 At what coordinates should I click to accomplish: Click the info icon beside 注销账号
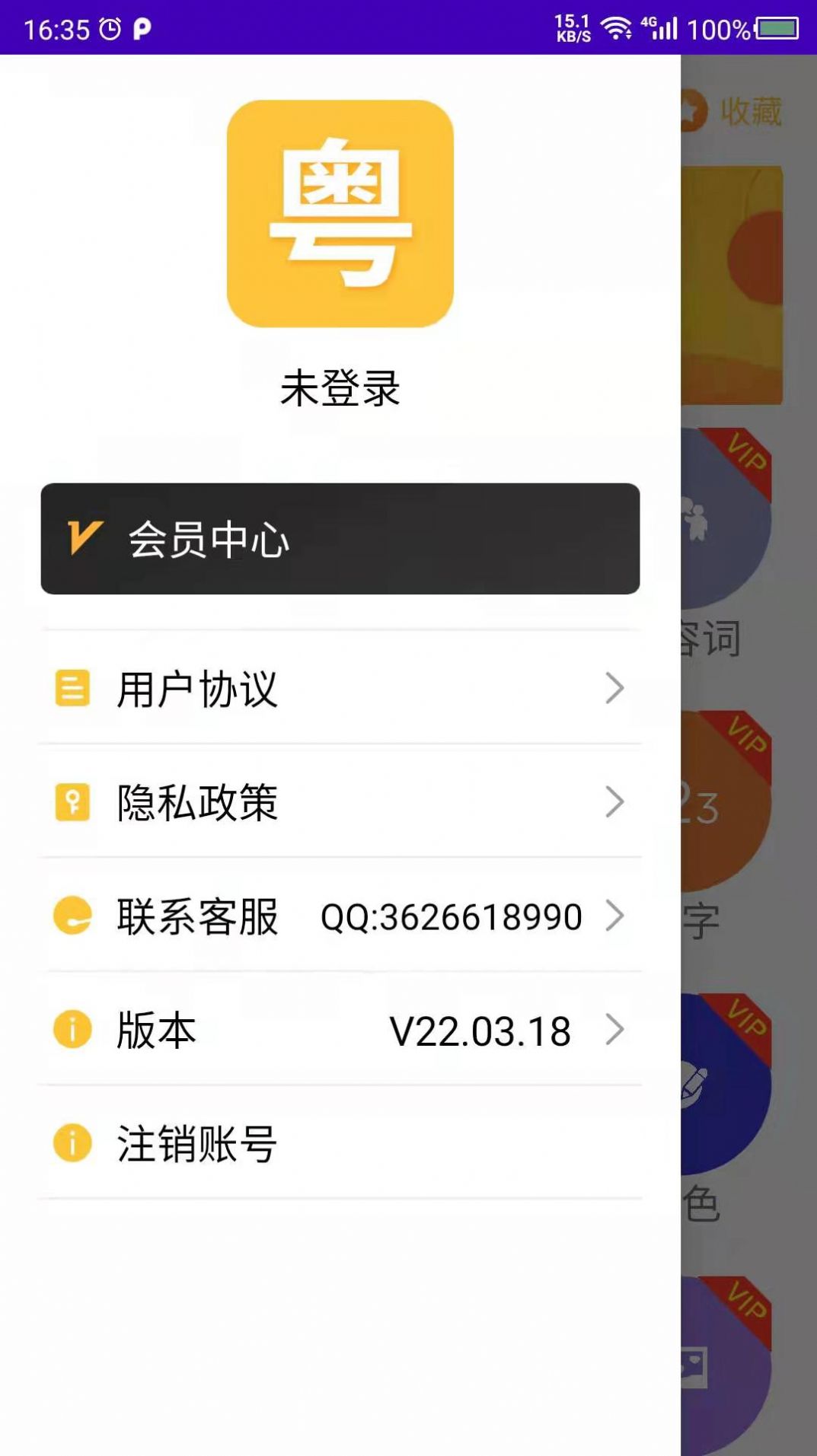[72, 1142]
